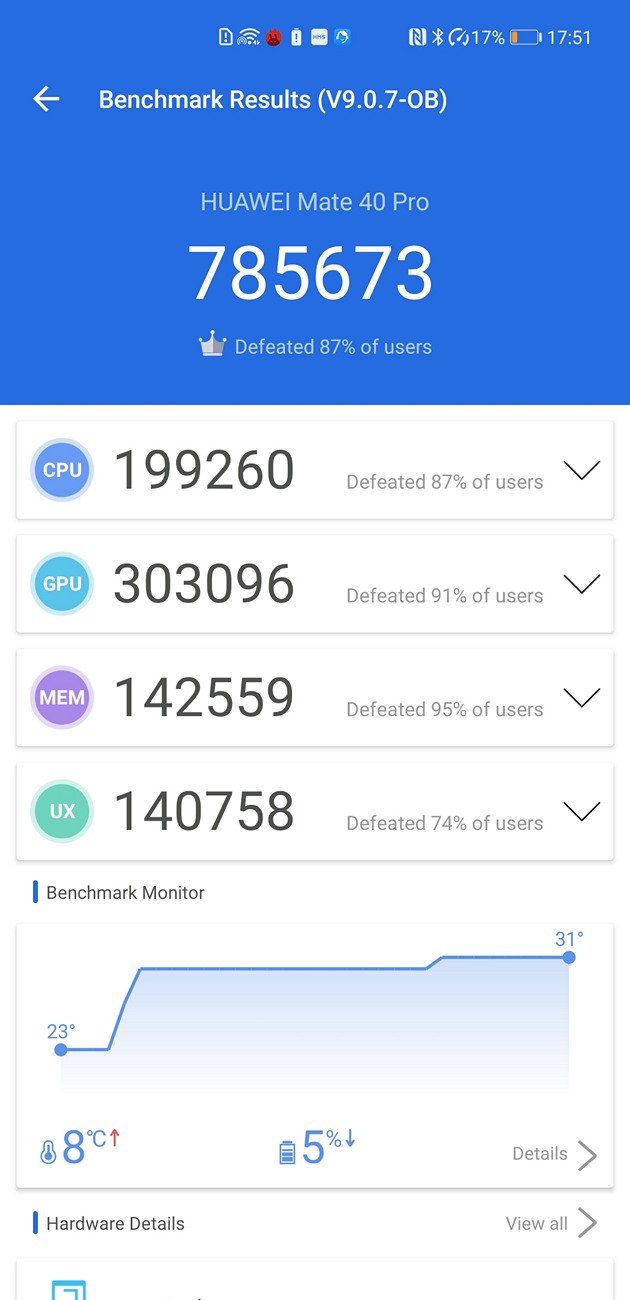Go back from Benchmark Results

click(x=46, y=99)
